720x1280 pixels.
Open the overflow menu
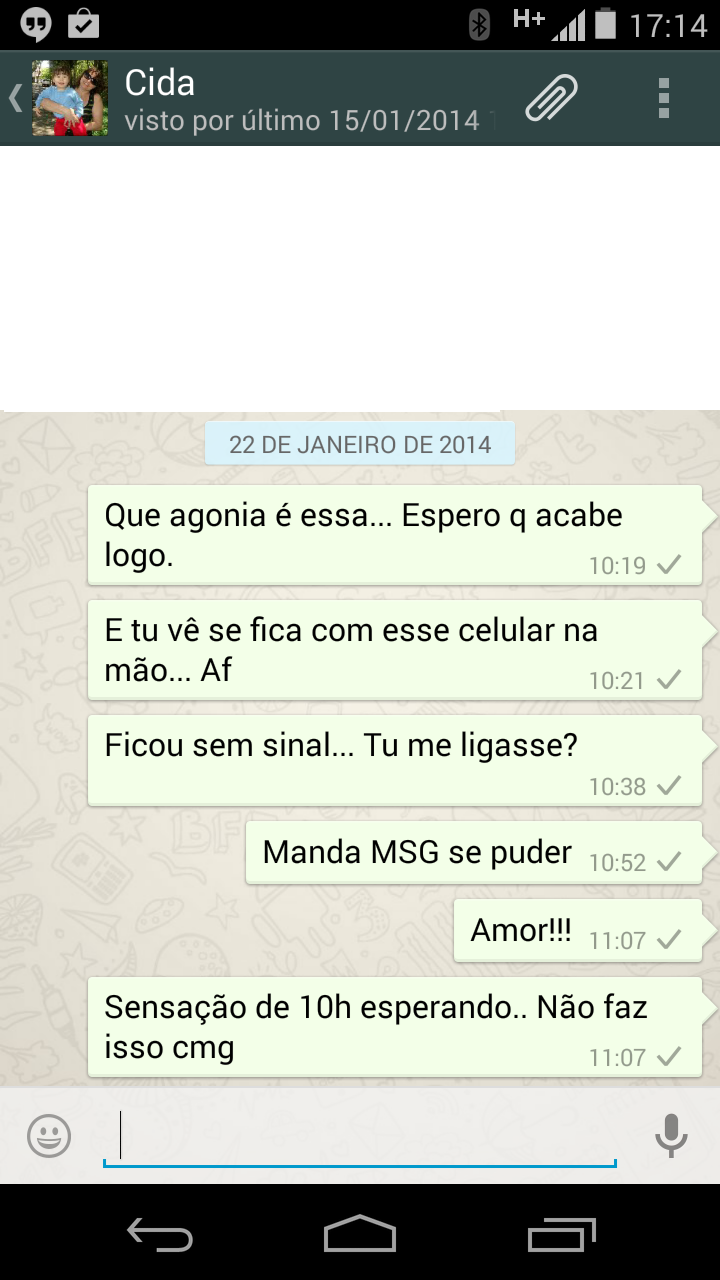(664, 98)
